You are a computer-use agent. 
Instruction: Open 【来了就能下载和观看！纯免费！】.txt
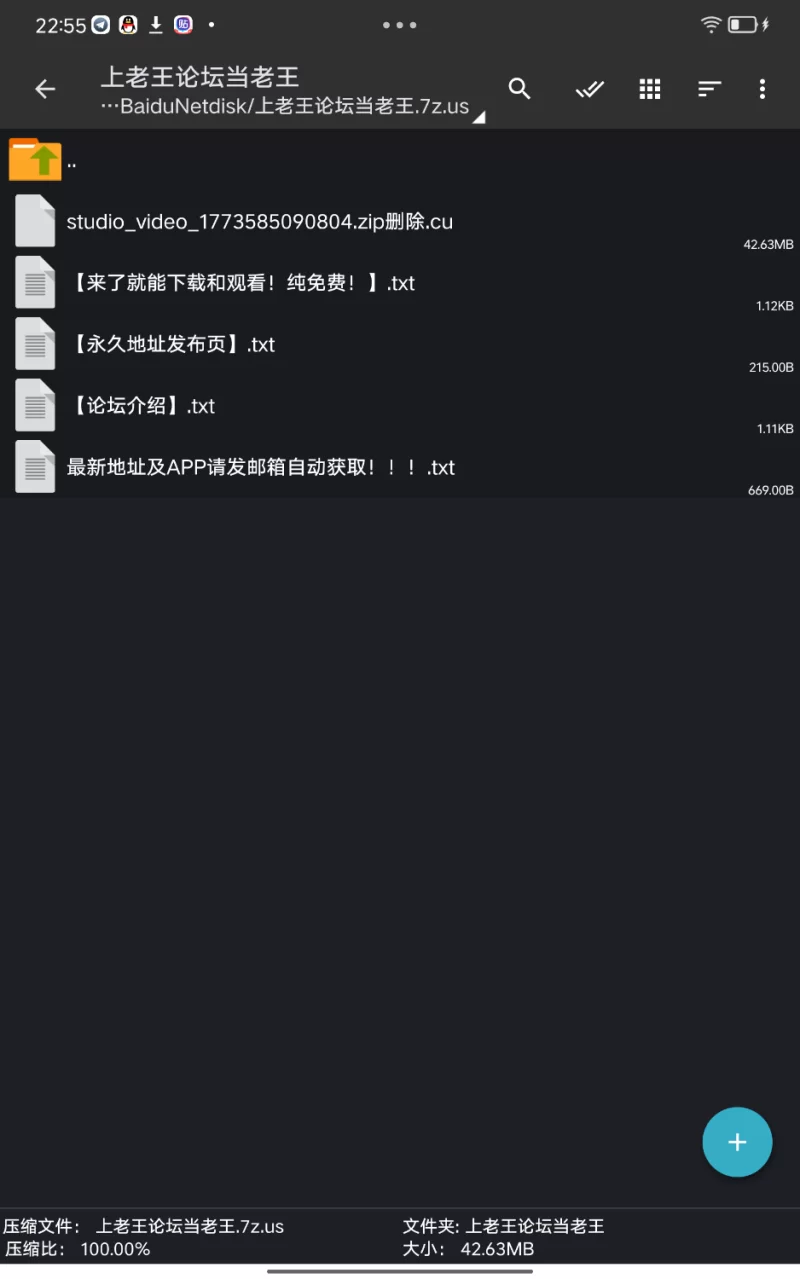pos(240,283)
